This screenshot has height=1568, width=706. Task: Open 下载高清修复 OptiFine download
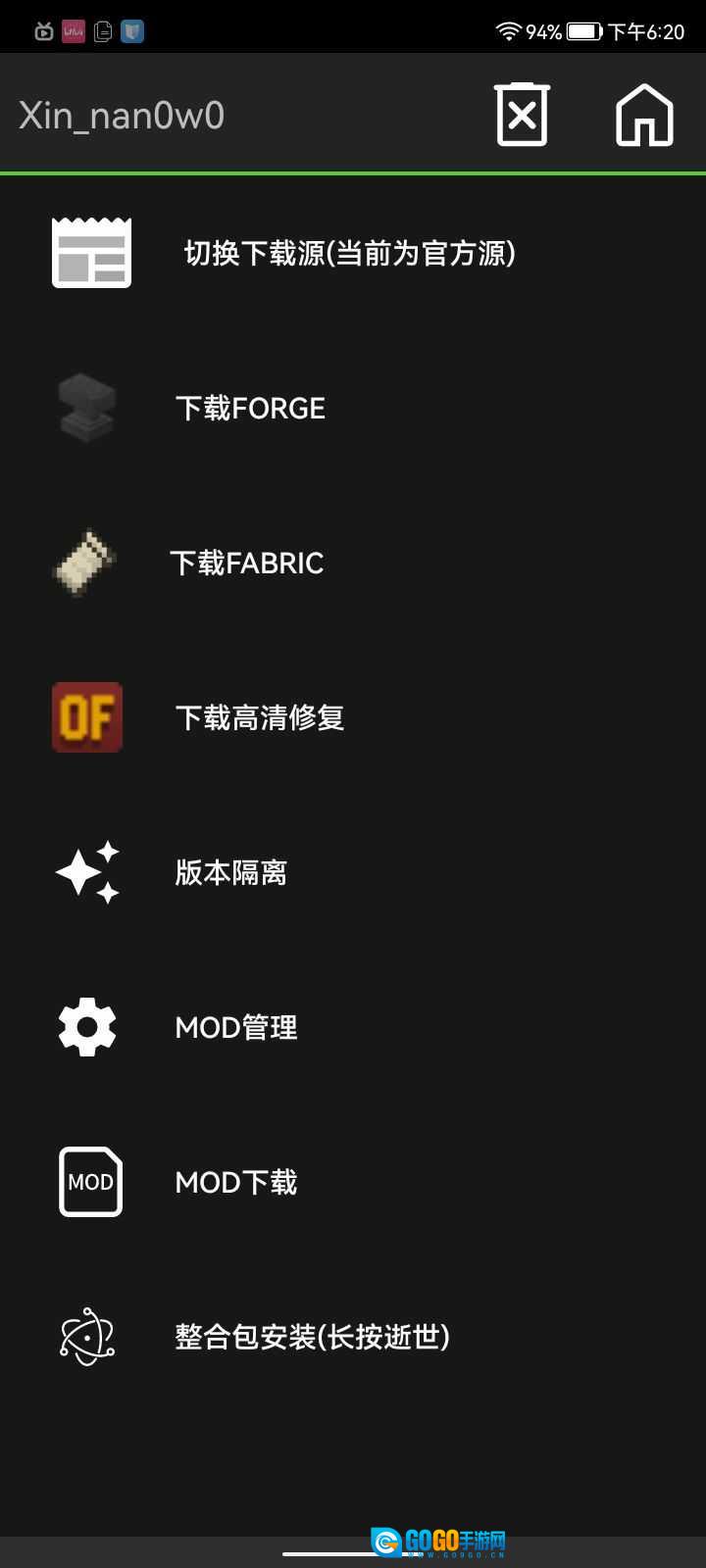260,717
